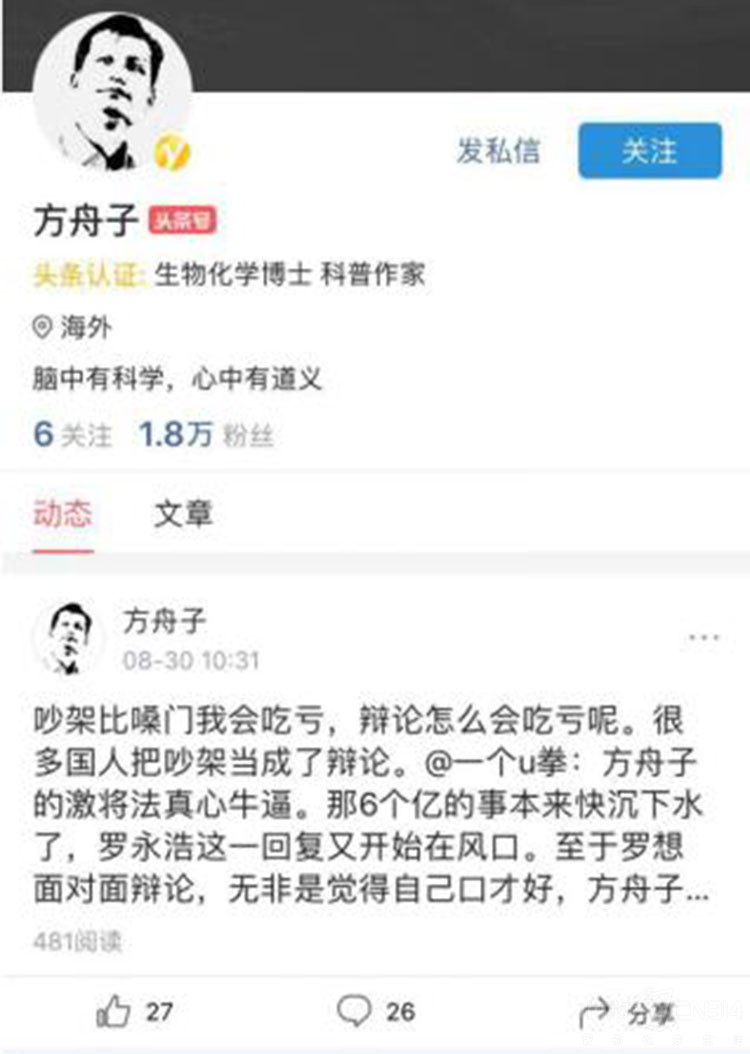This screenshot has height=1054, width=750.
Task: Switch to the 文章 tab
Action: [x=183, y=514]
